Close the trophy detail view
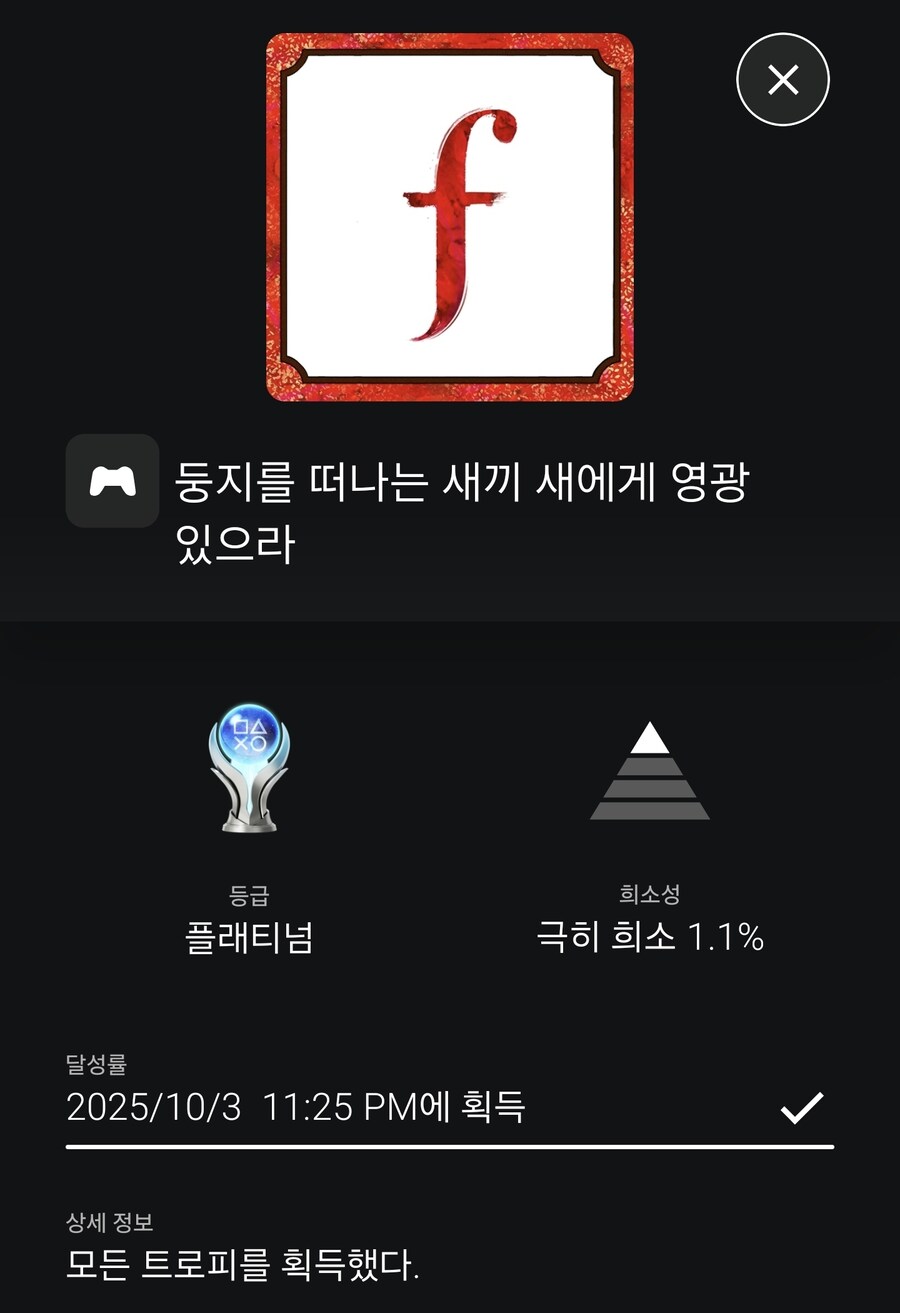Image resolution: width=900 pixels, height=1313 pixels. pyautogui.click(x=782, y=80)
